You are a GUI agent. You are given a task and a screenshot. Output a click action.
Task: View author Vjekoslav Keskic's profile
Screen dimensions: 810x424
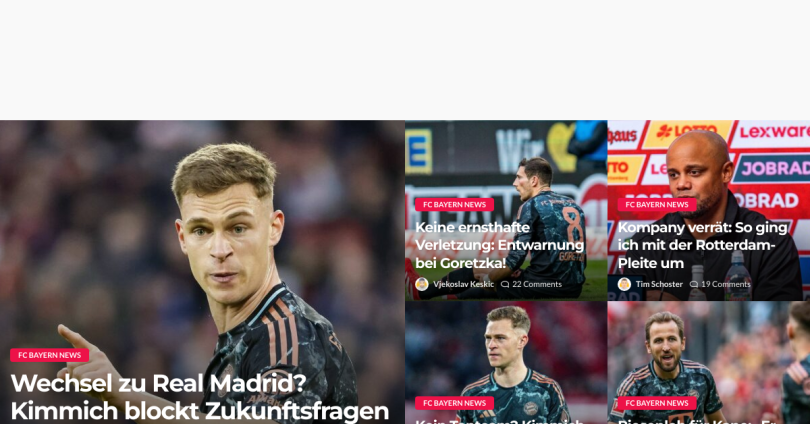click(x=463, y=284)
